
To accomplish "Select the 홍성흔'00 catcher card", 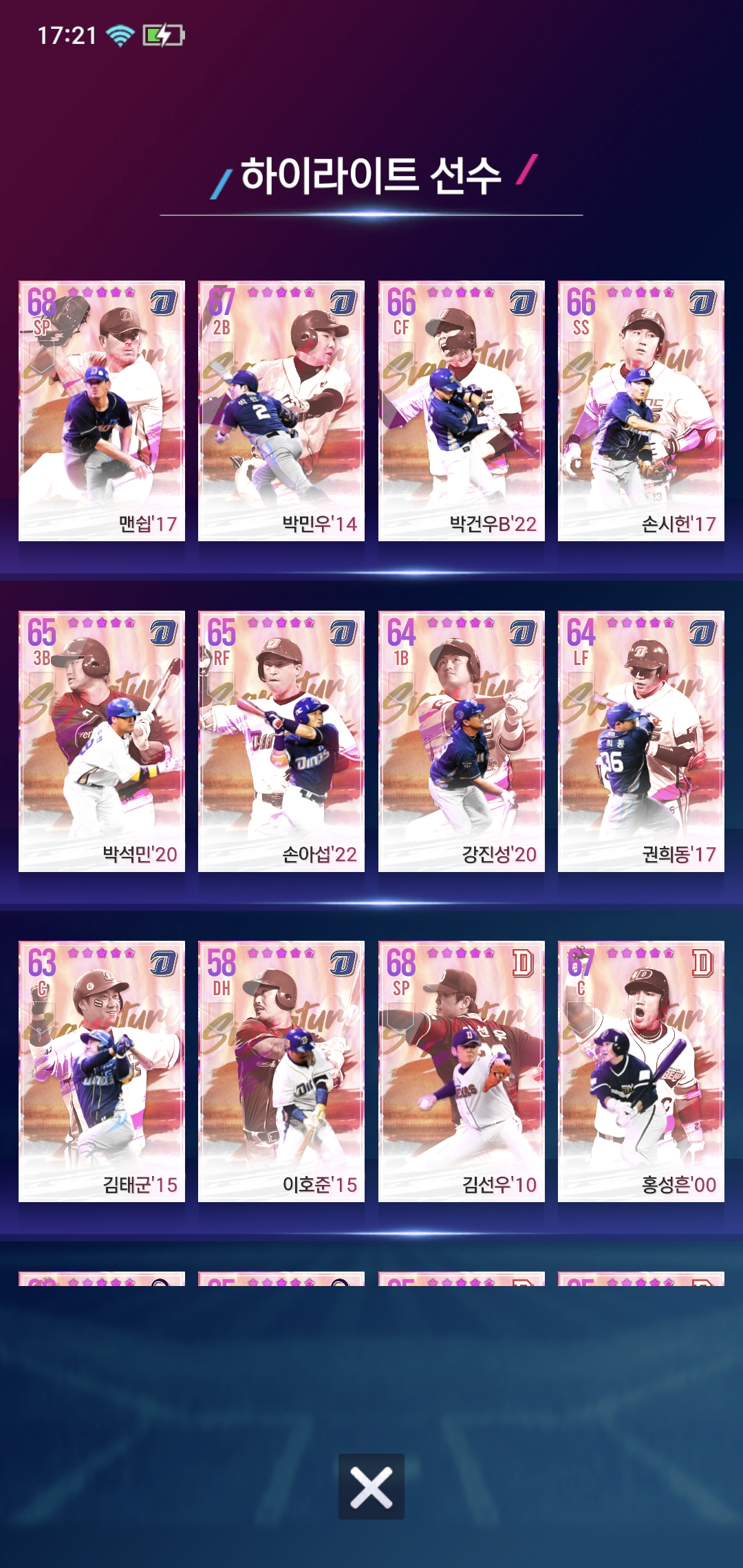I will tap(640, 1071).
